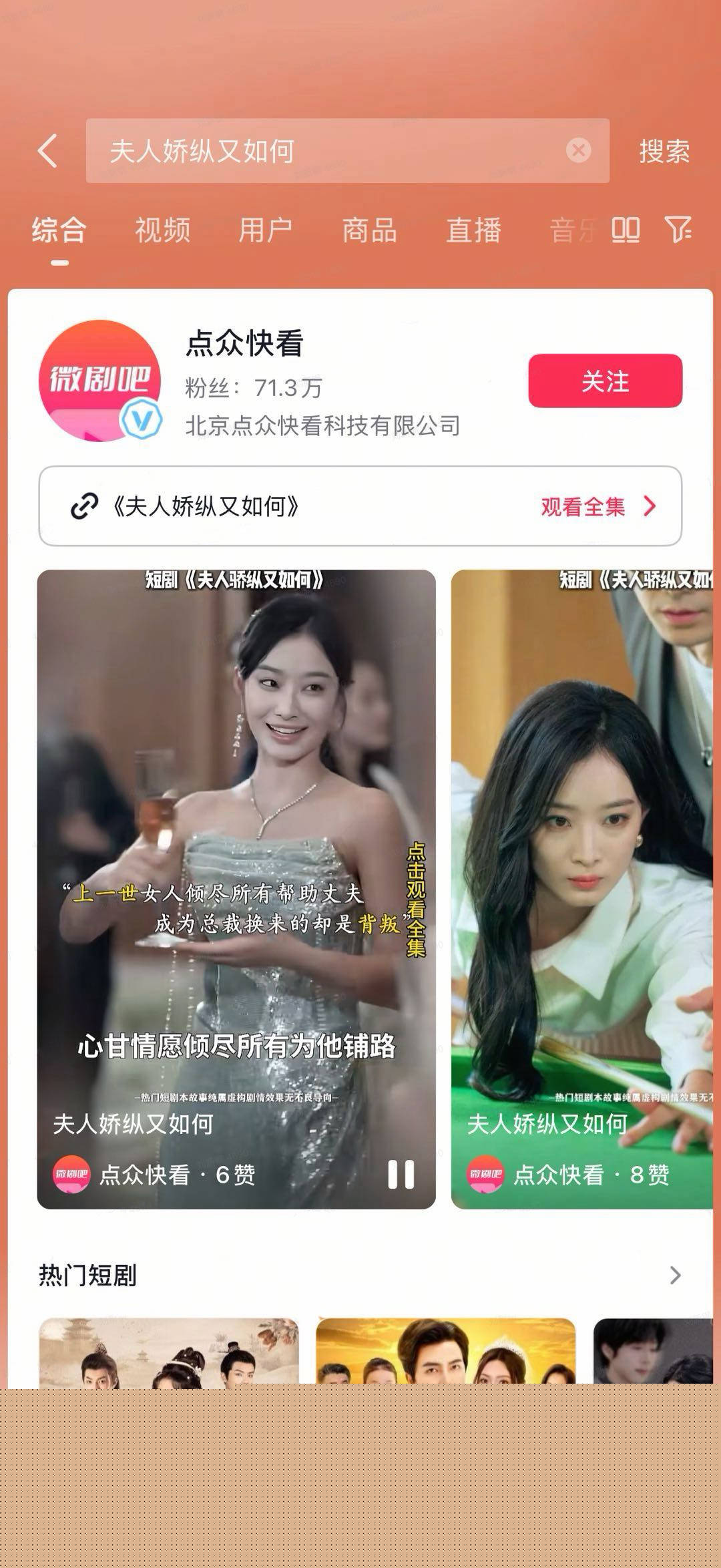Open the video with 6 likes

pyautogui.click(x=236, y=868)
